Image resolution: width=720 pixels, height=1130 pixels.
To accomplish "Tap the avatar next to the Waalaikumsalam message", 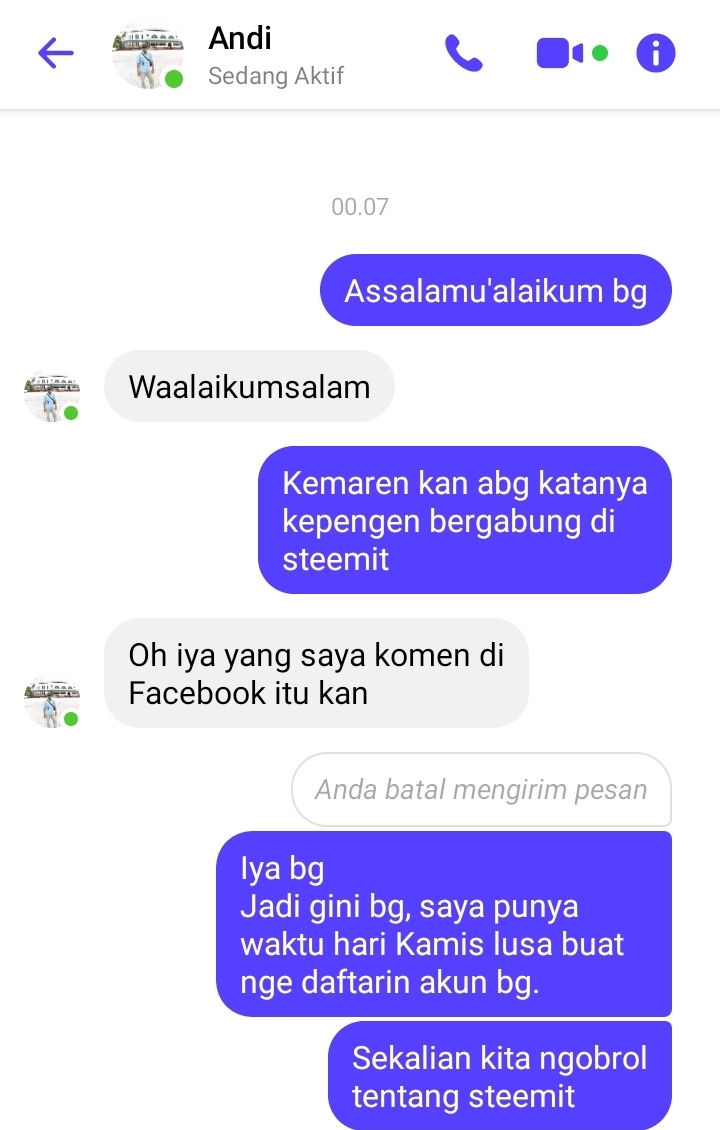I will point(51,396).
